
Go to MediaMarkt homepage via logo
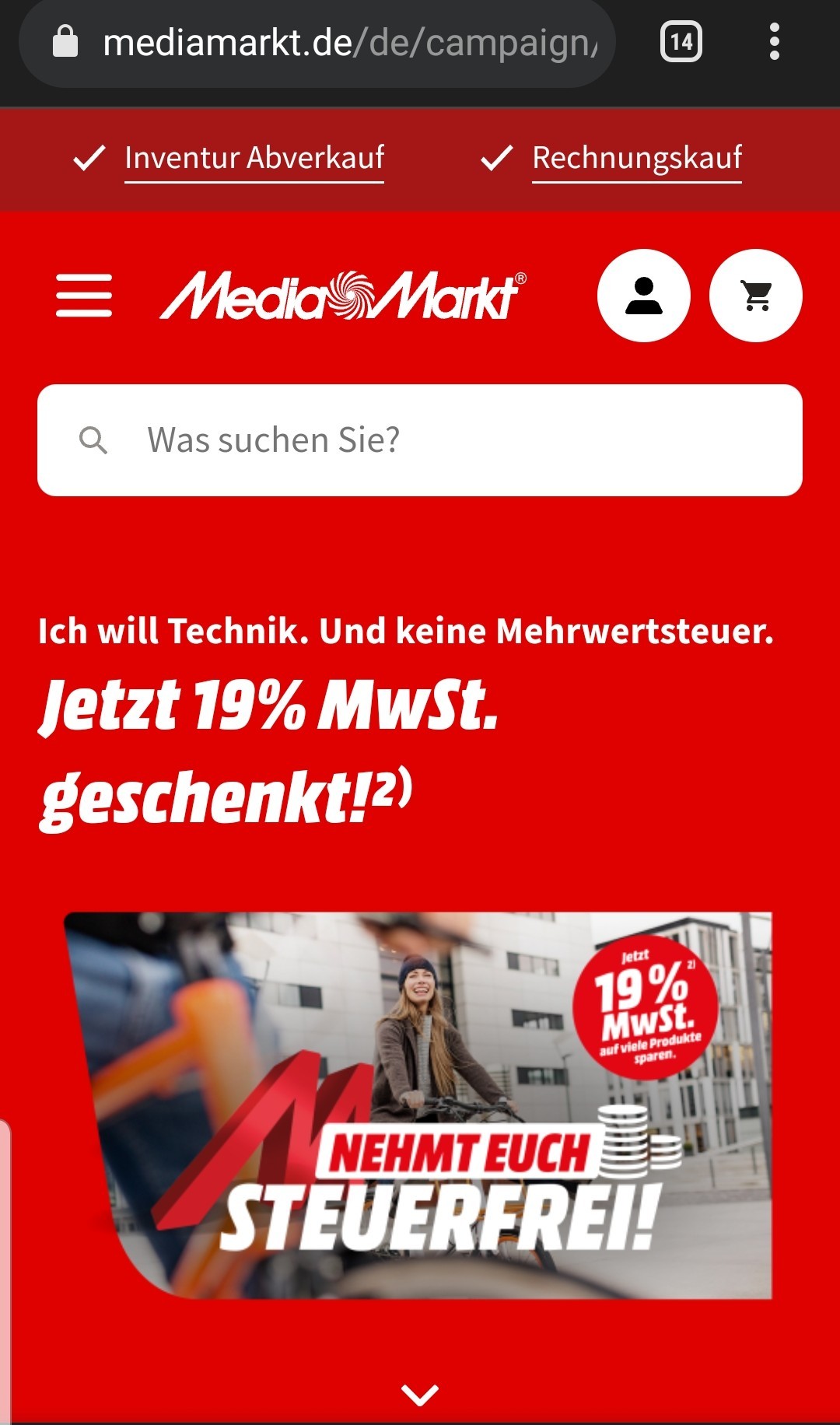coord(343,296)
